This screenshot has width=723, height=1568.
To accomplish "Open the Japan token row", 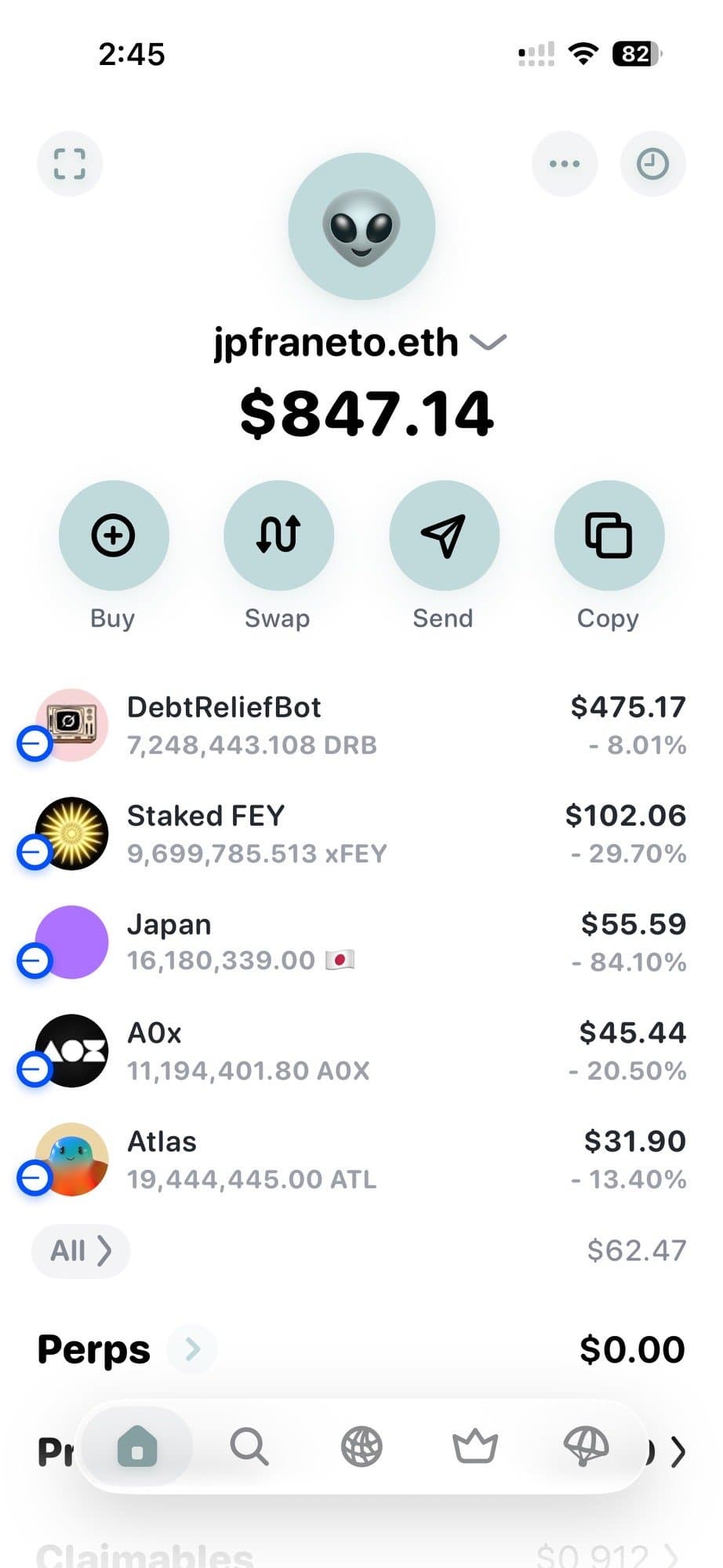I will coord(361,942).
